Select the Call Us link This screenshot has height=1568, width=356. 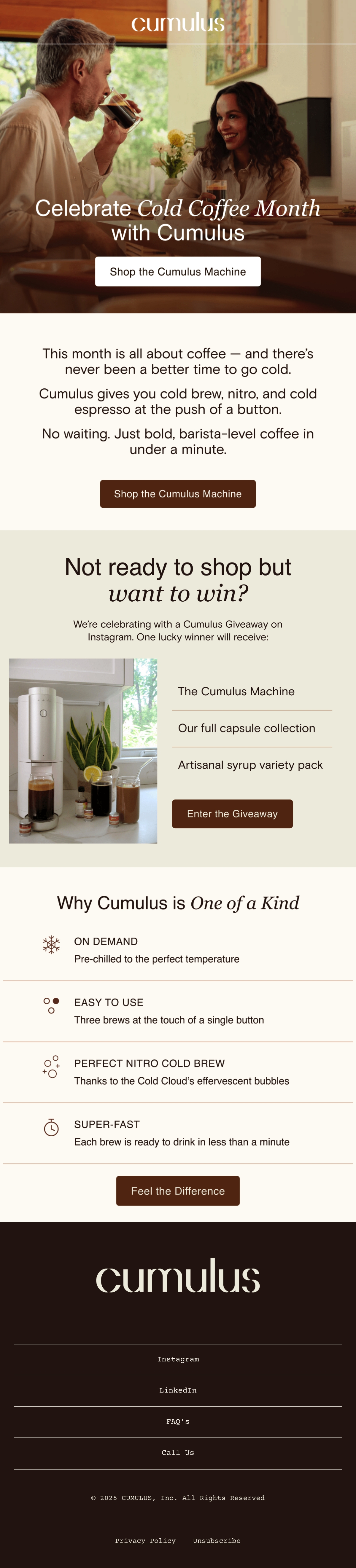(x=178, y=1452)
